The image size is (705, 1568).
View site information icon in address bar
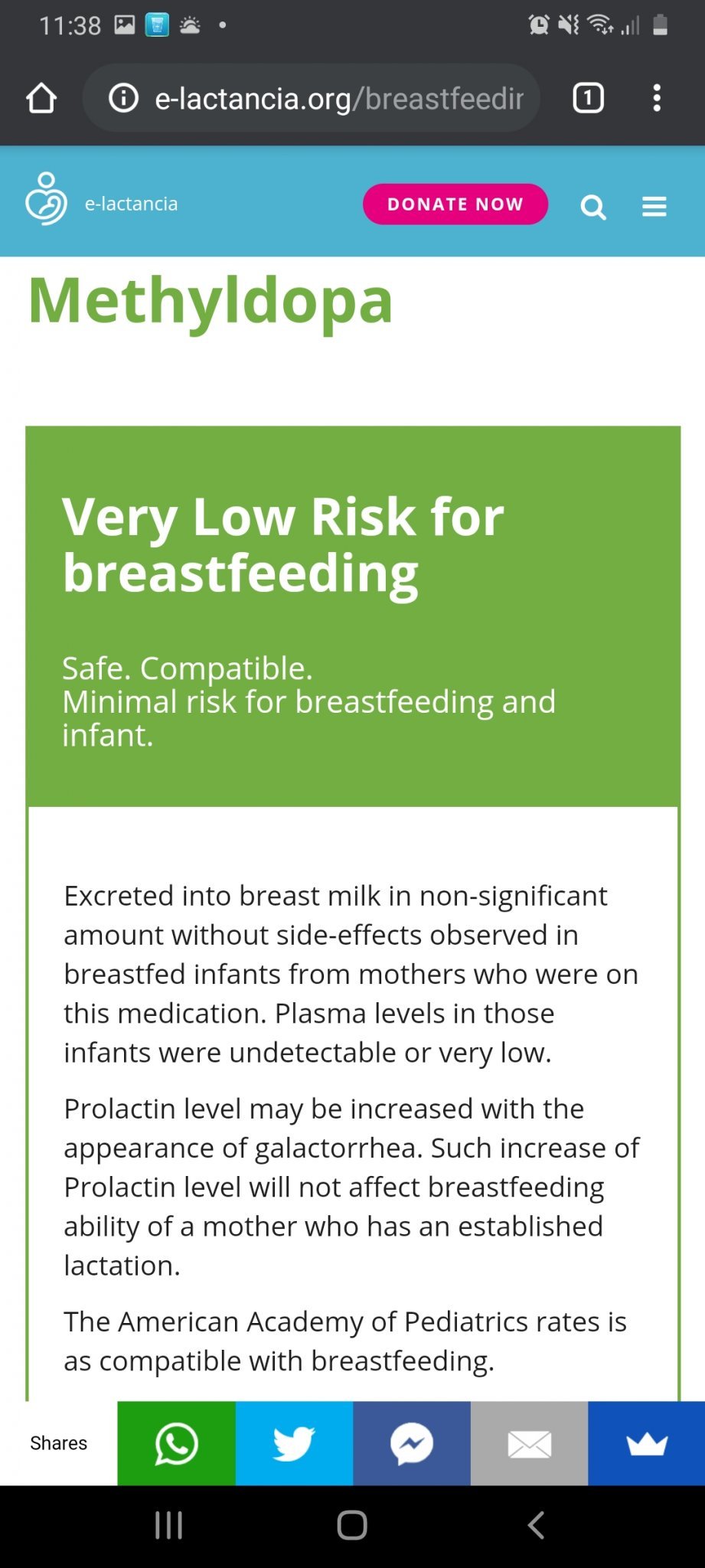click(x=123, y=98)
